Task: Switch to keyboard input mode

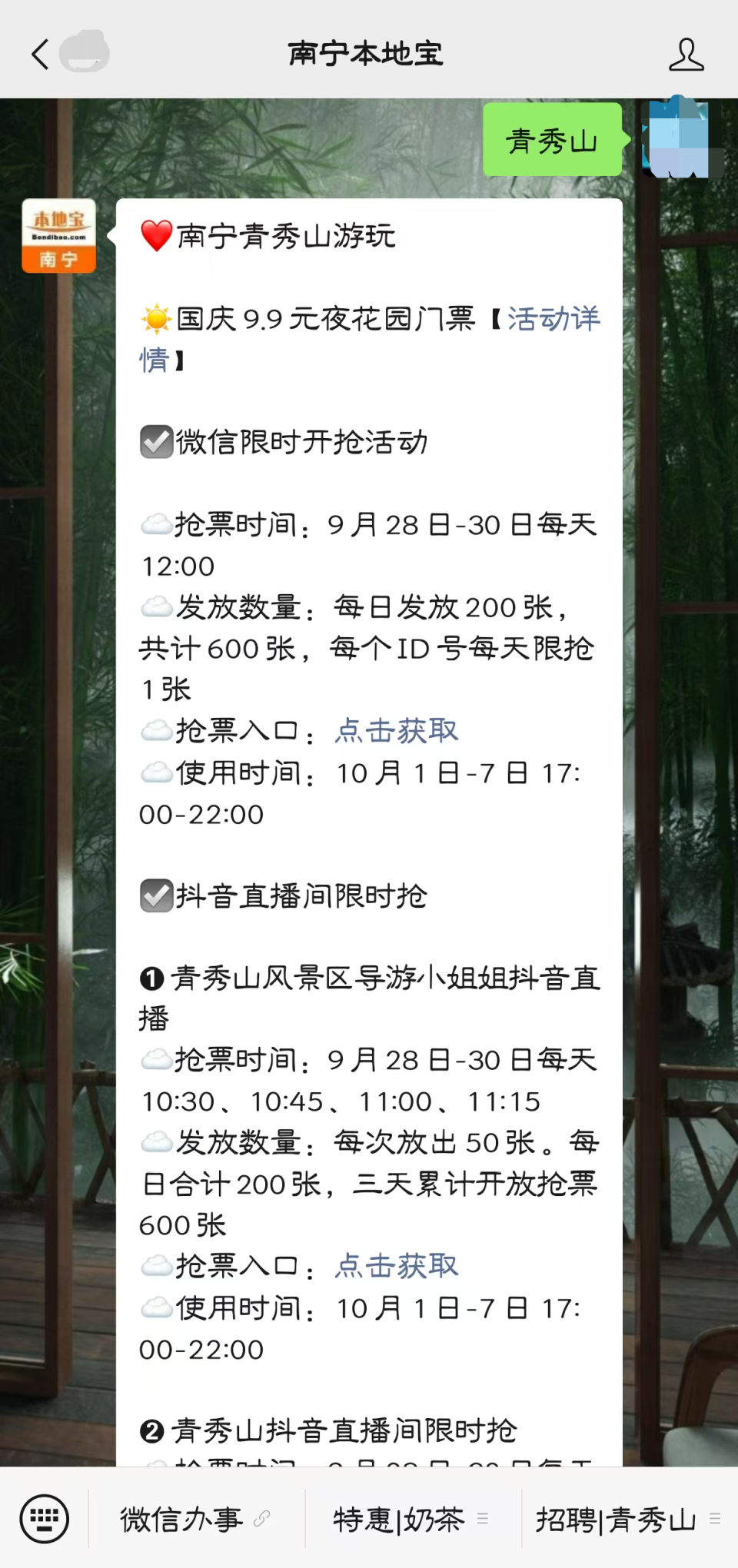Action: (x=44, y=1518)
